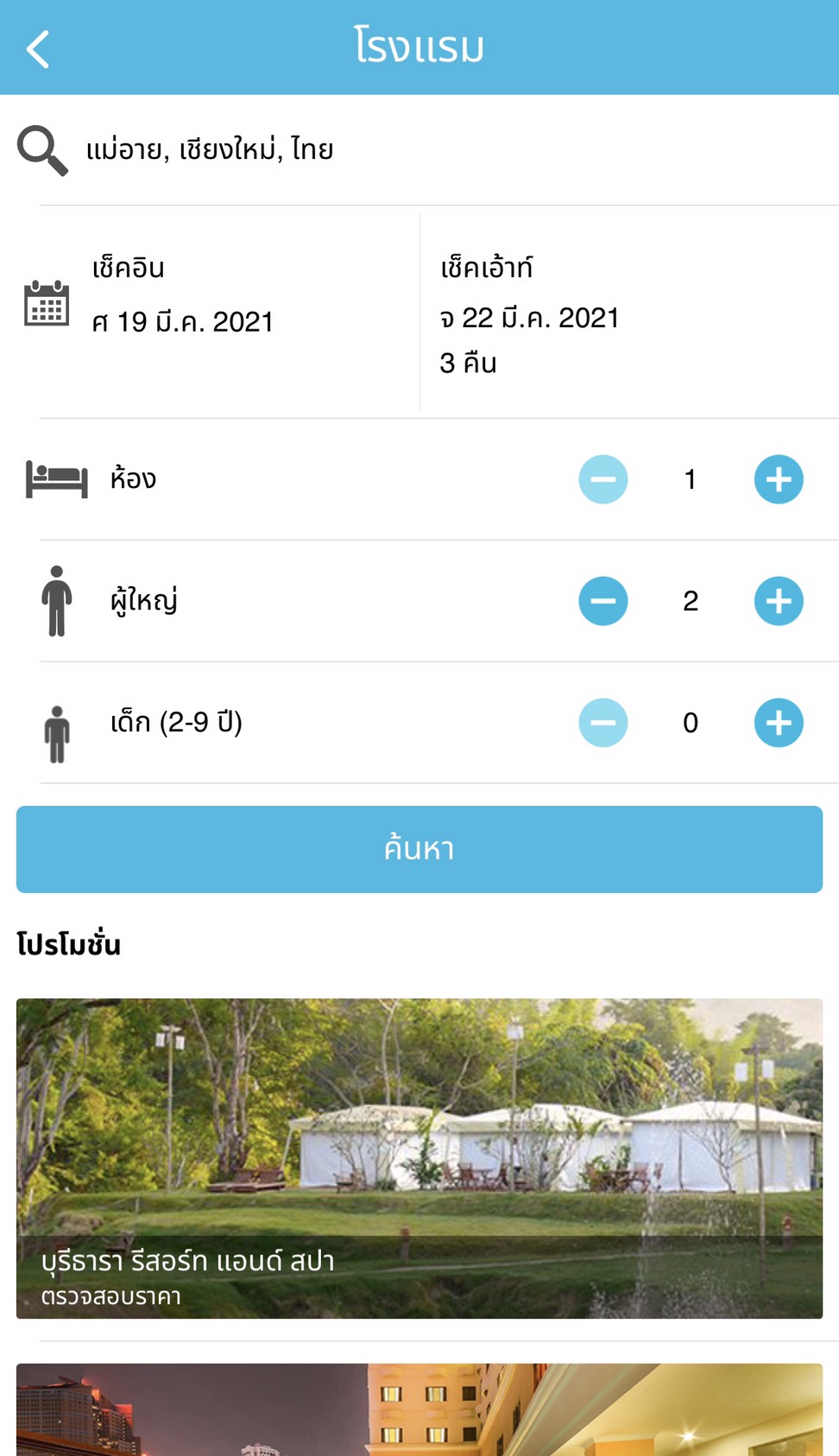Open บุรีธารา รีสอร์ท แอนด์ สปา promotion
839x1456 pixels.
(419, 1158)
